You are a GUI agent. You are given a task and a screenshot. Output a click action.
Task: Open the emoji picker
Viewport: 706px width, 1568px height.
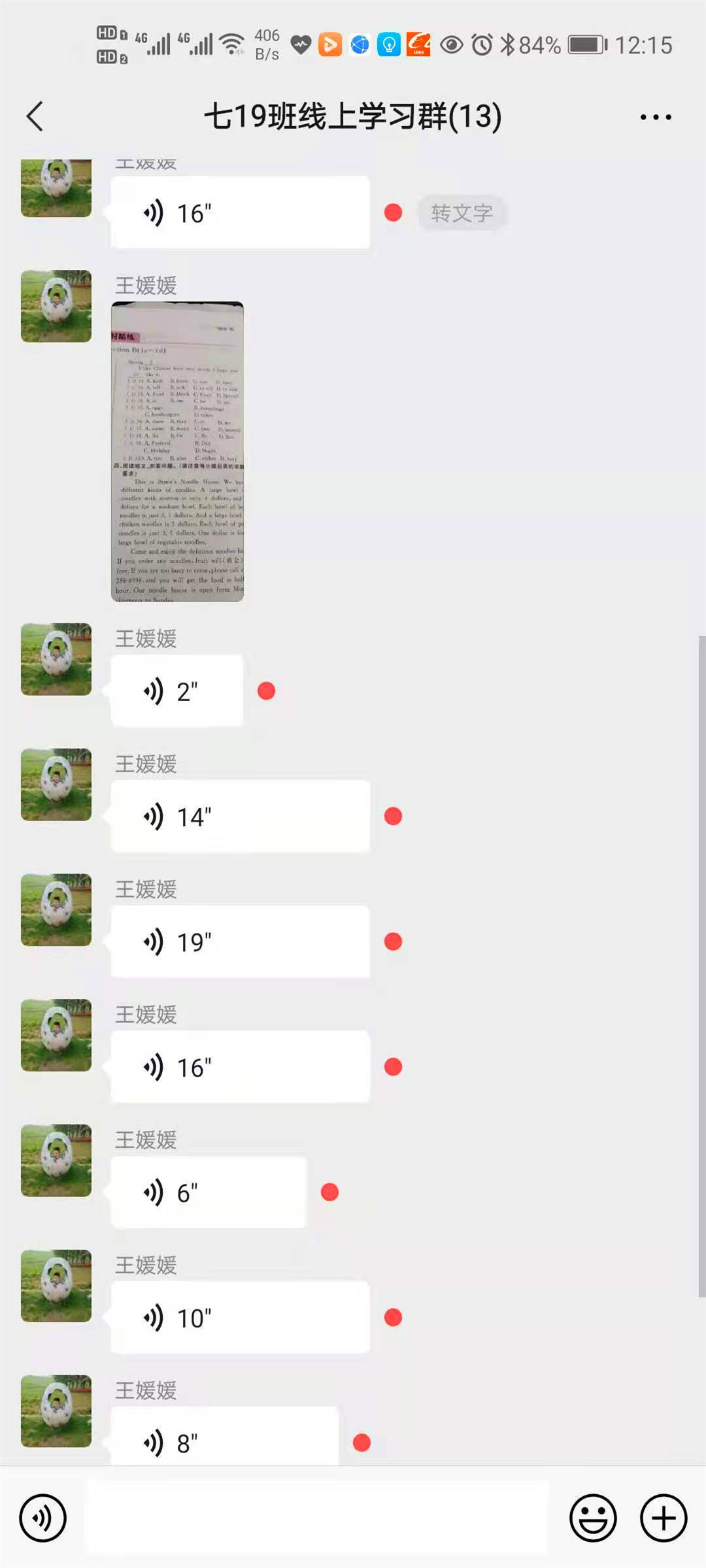(x=593, y=1518)
